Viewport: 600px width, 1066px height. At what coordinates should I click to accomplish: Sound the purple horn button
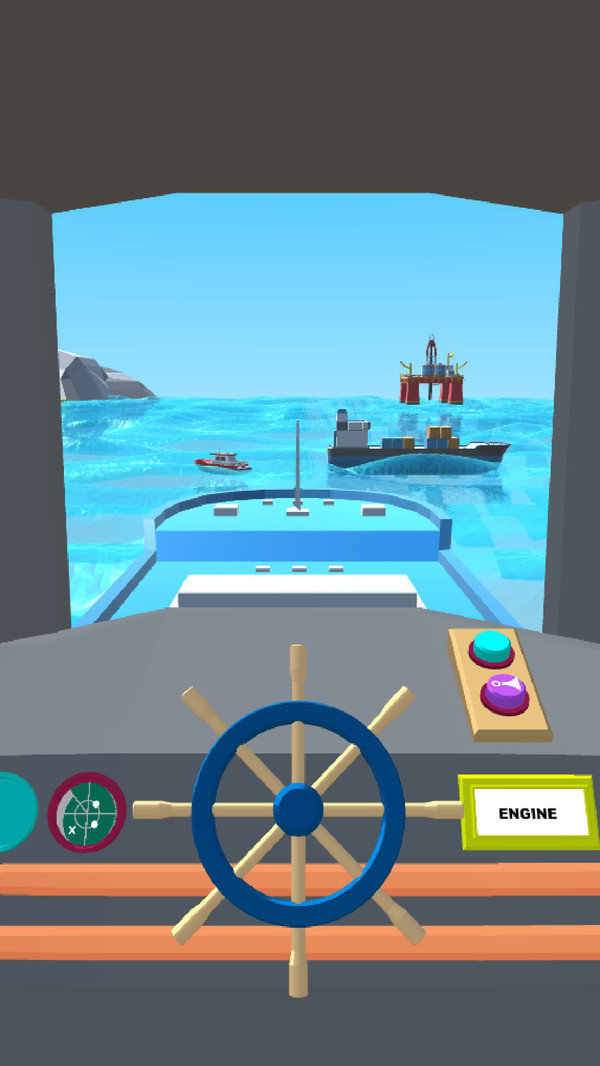(505, 692)
